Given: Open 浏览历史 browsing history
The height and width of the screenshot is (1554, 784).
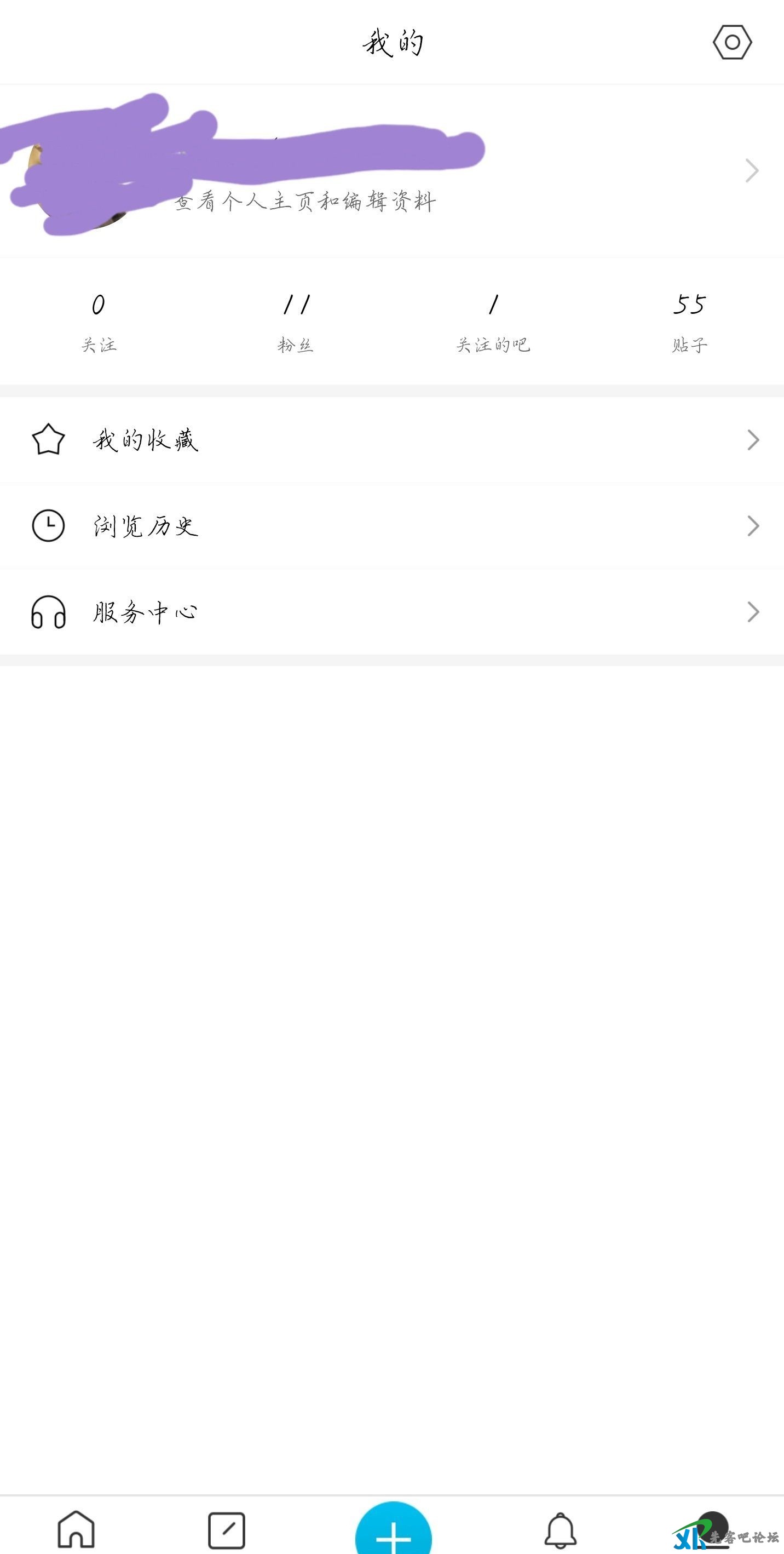Looking at the screenshot, I should point(392,525).
